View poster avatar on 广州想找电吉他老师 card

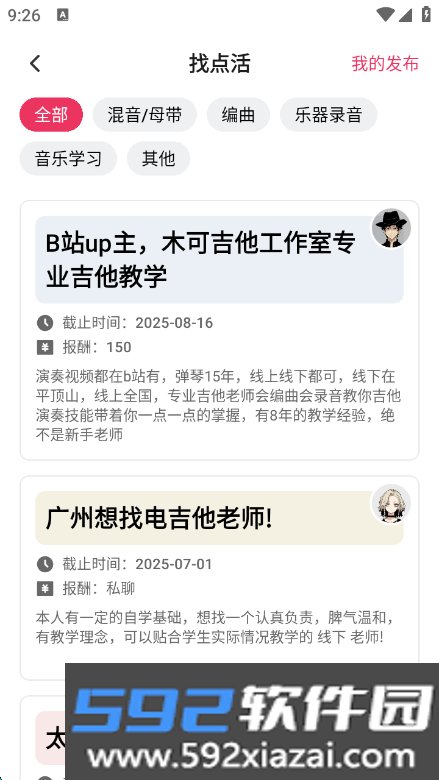(x=391, y=504)
